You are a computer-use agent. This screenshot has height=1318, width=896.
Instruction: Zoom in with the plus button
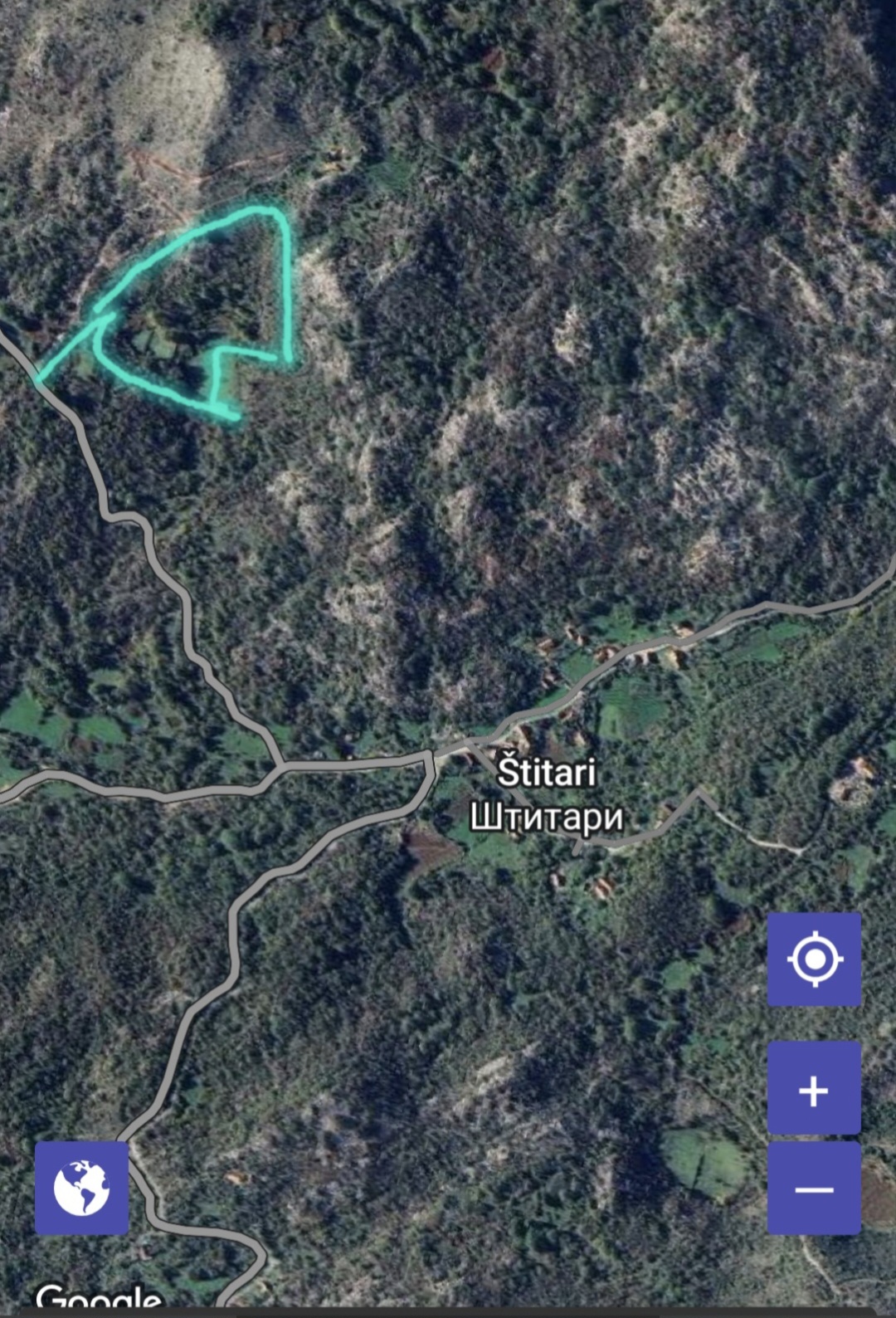[x=814, y=1089]
